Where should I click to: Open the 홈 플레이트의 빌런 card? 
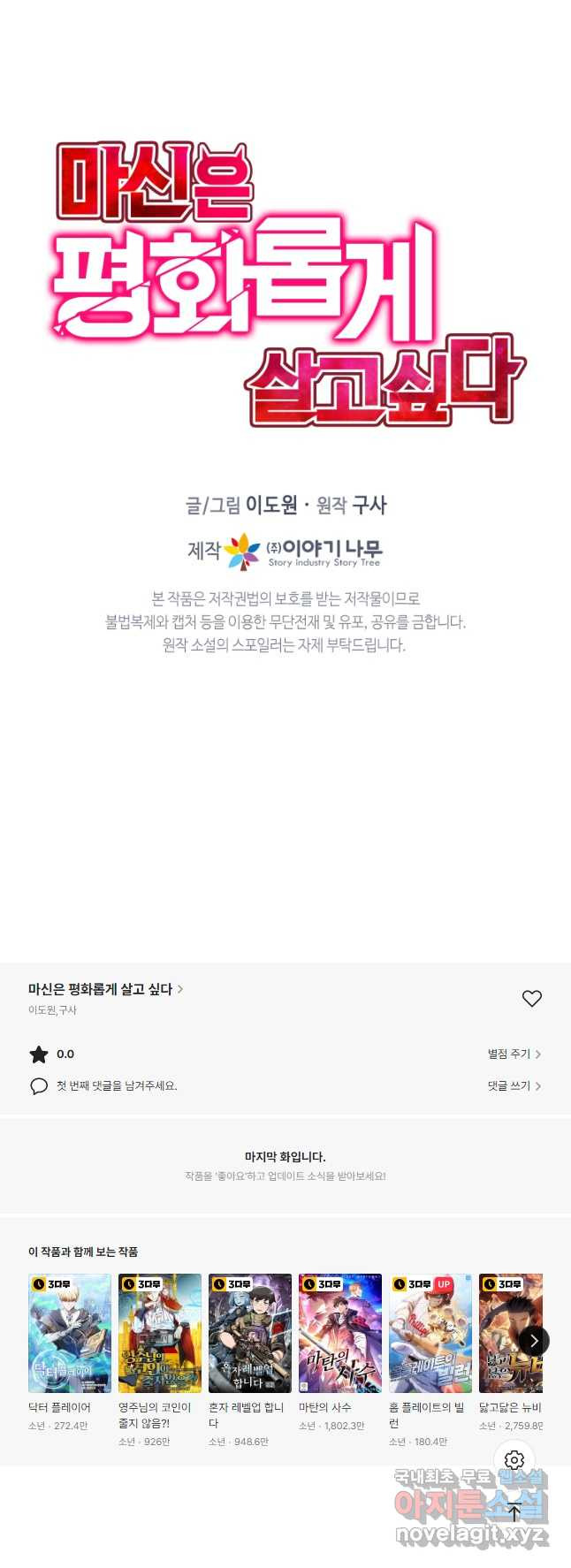430,1333
